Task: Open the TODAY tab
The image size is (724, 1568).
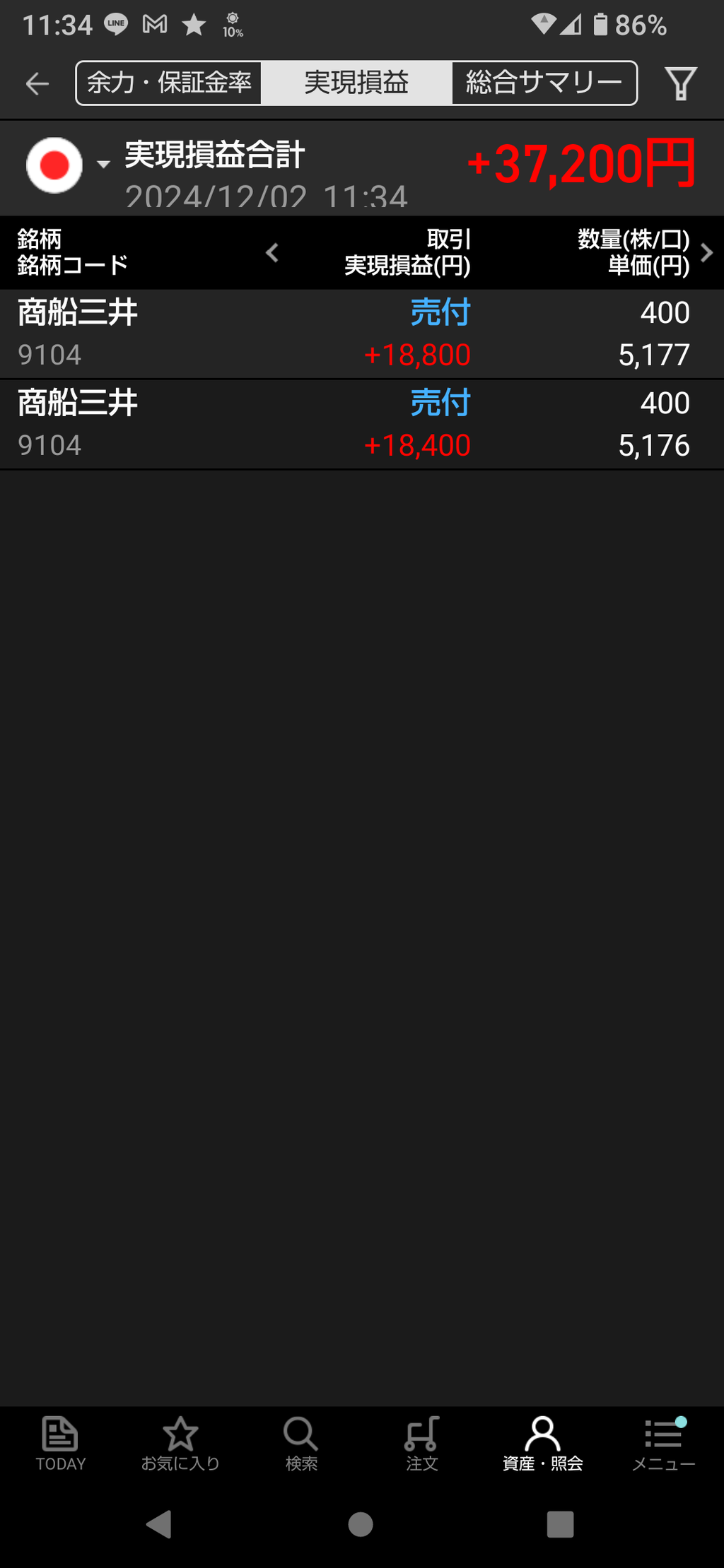Action: coord(60,1444)
